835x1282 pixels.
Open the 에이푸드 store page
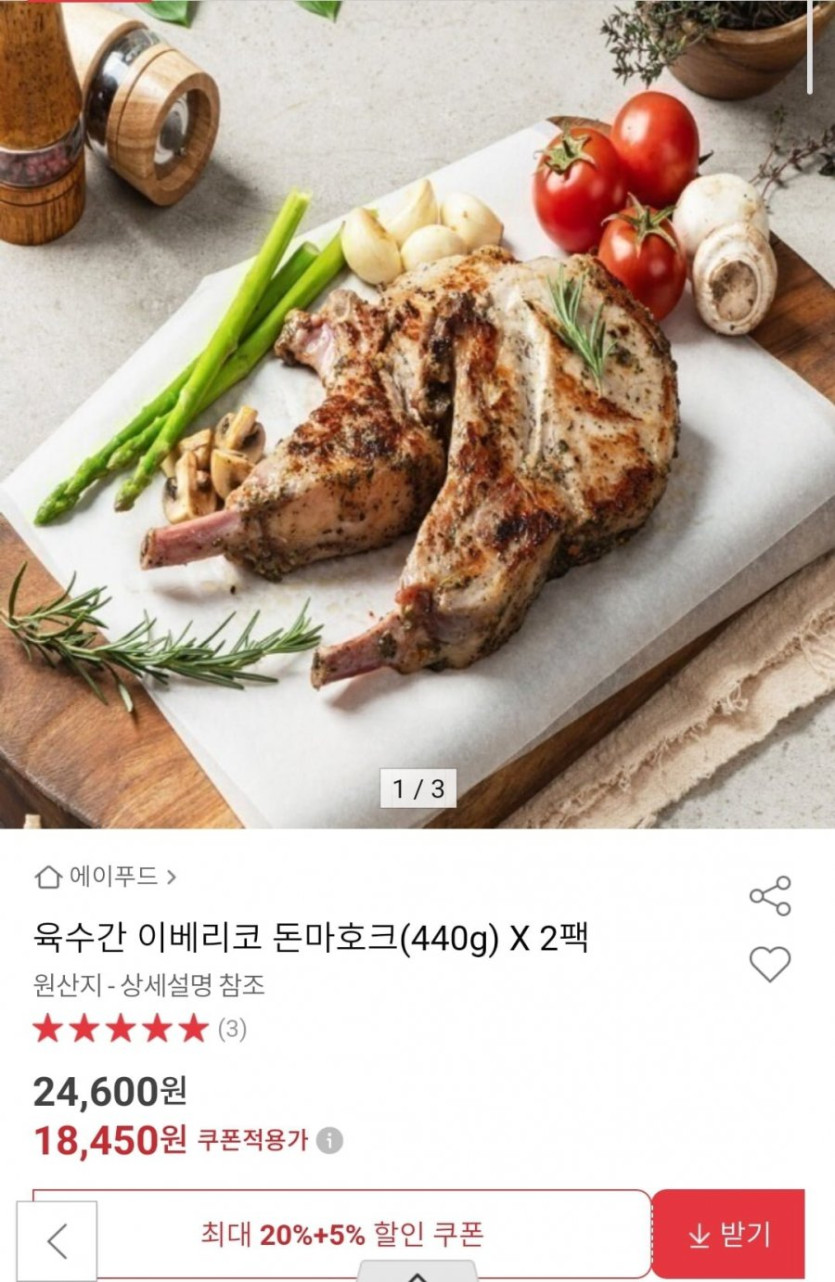pos(107,877)
